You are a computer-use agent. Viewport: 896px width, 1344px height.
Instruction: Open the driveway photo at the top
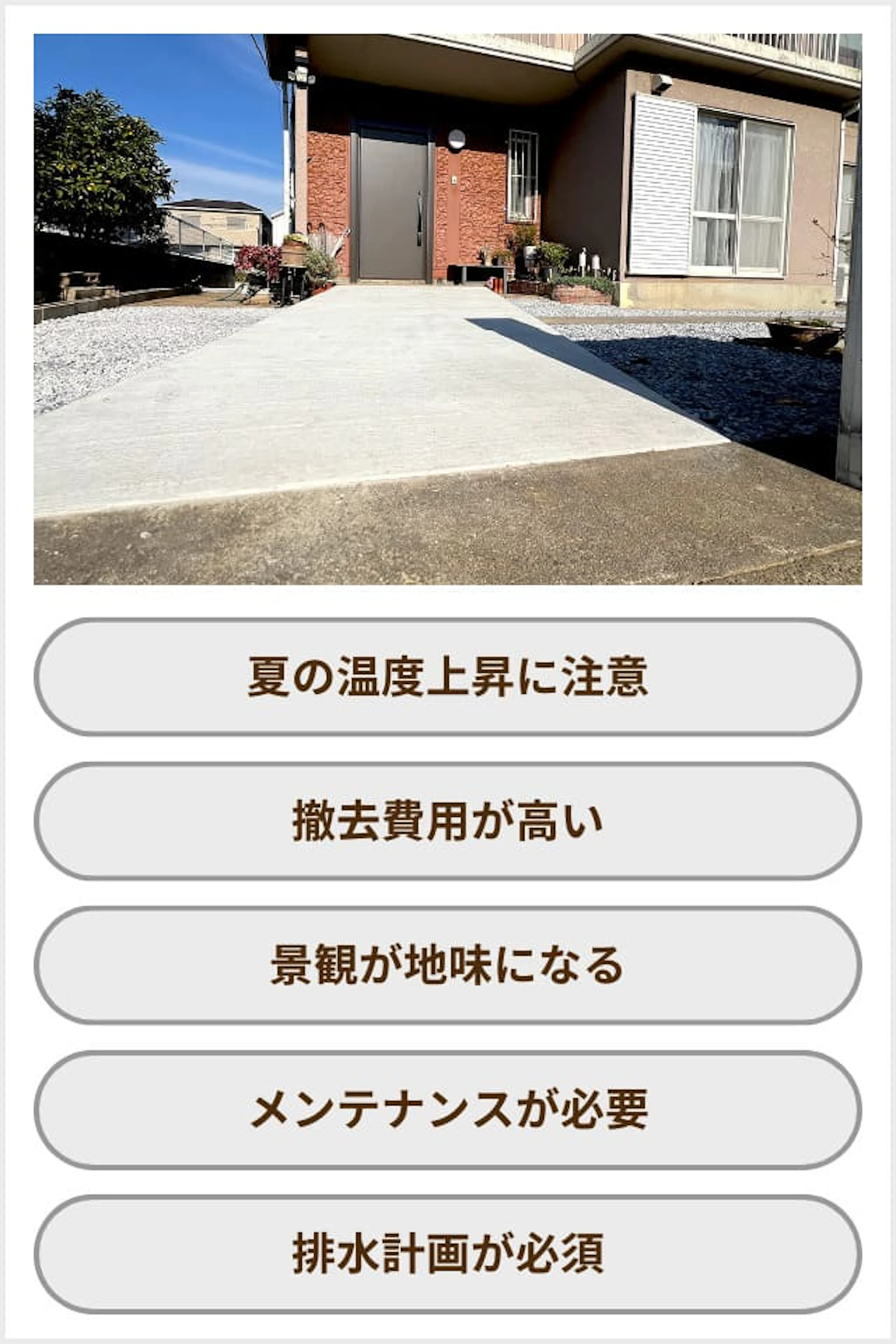448,308
